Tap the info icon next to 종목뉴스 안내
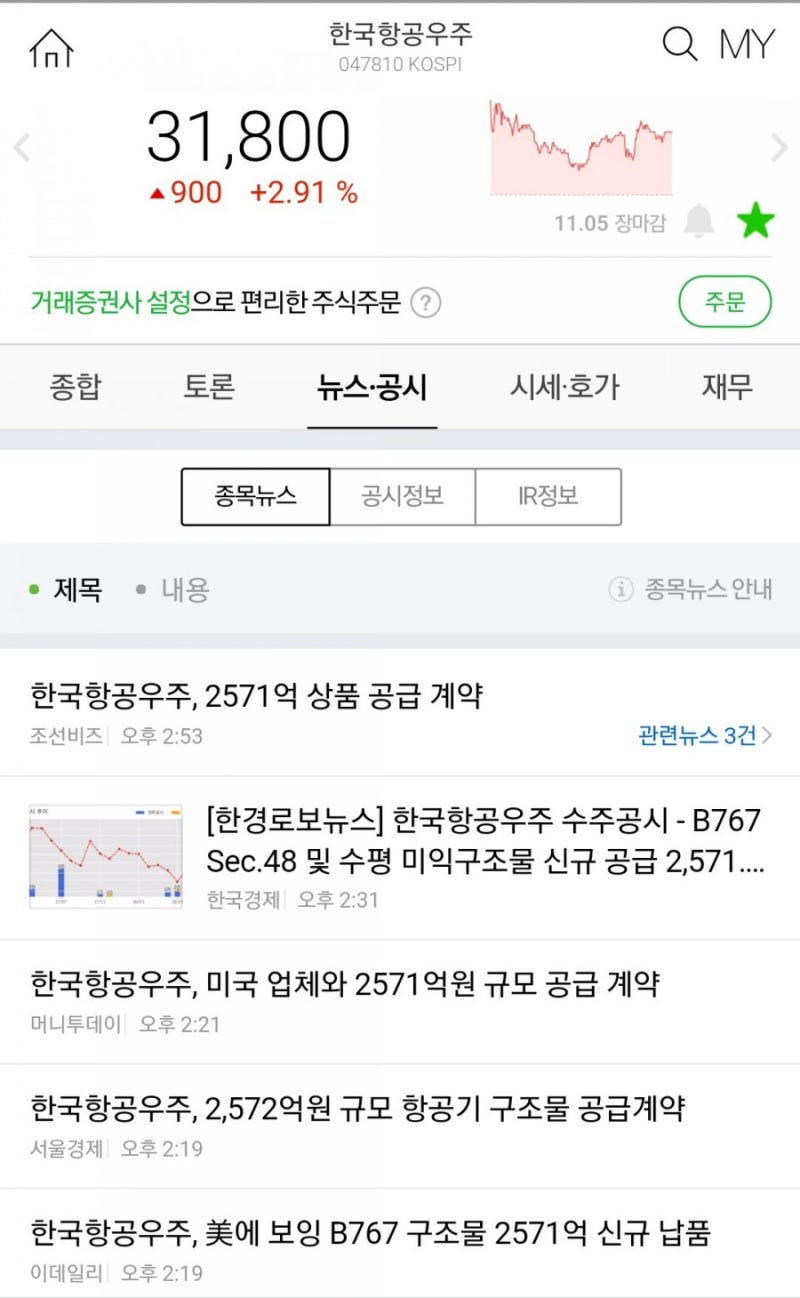800x1298 pixels. [x=623, y=590]
